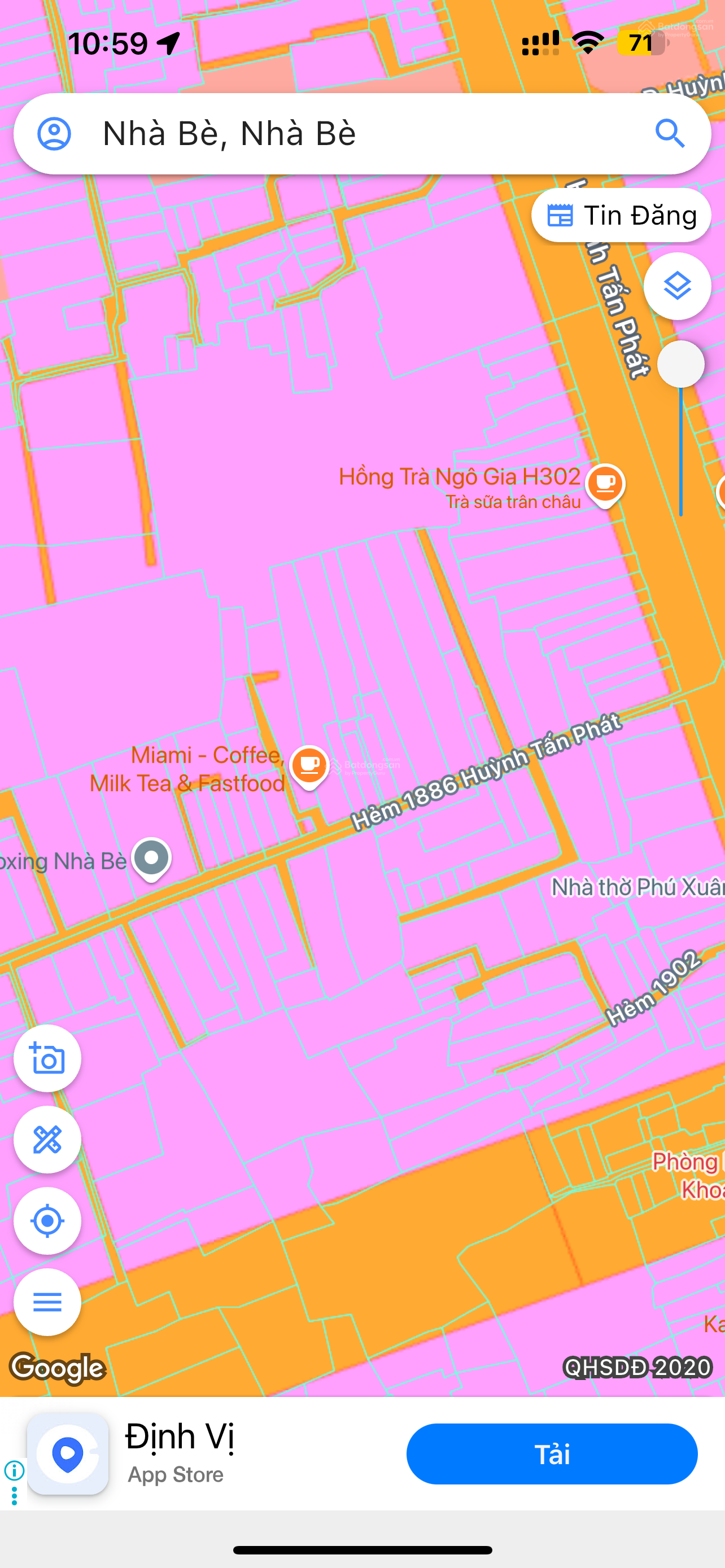
Task: Tap the search magnifier icon
Action: pos(670,133)
